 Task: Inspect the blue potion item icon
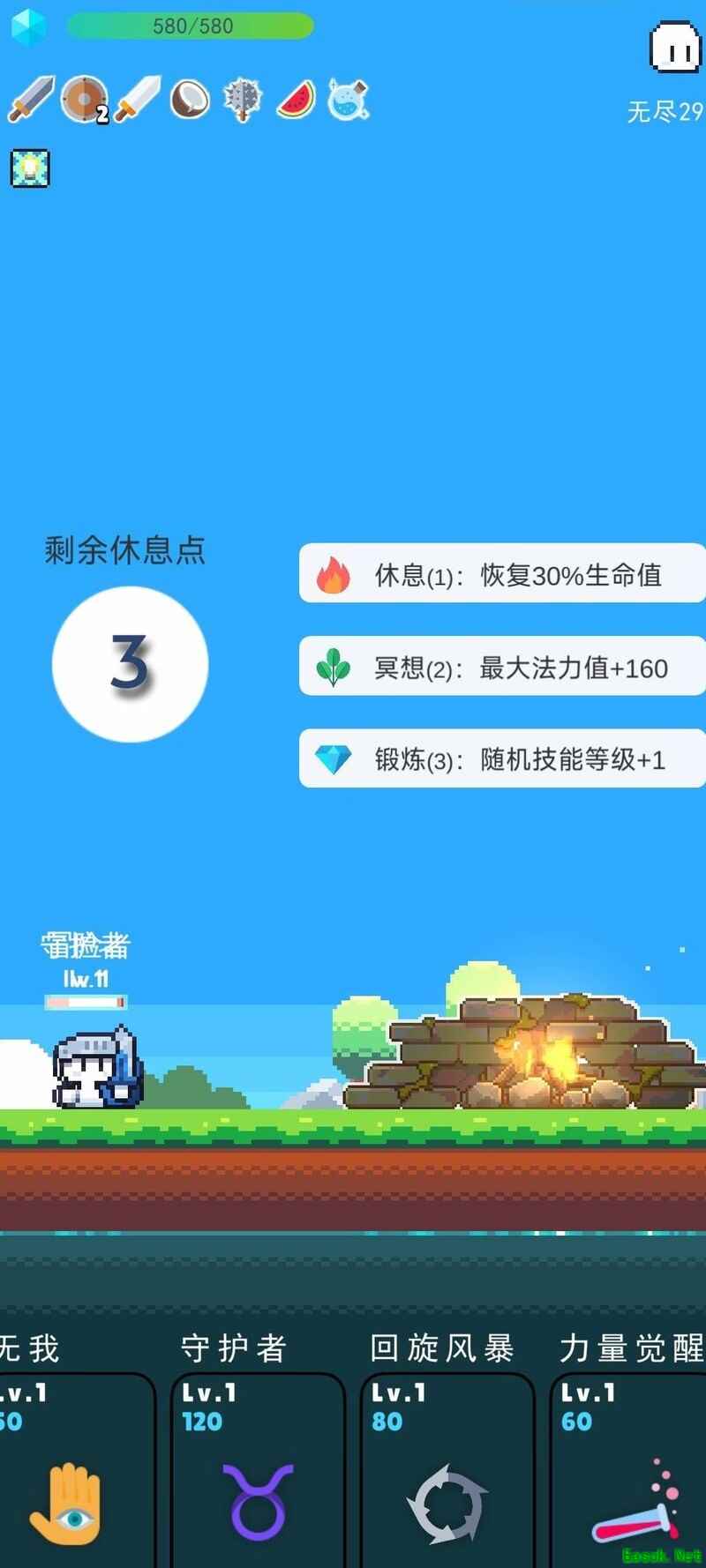click(348, 99)
